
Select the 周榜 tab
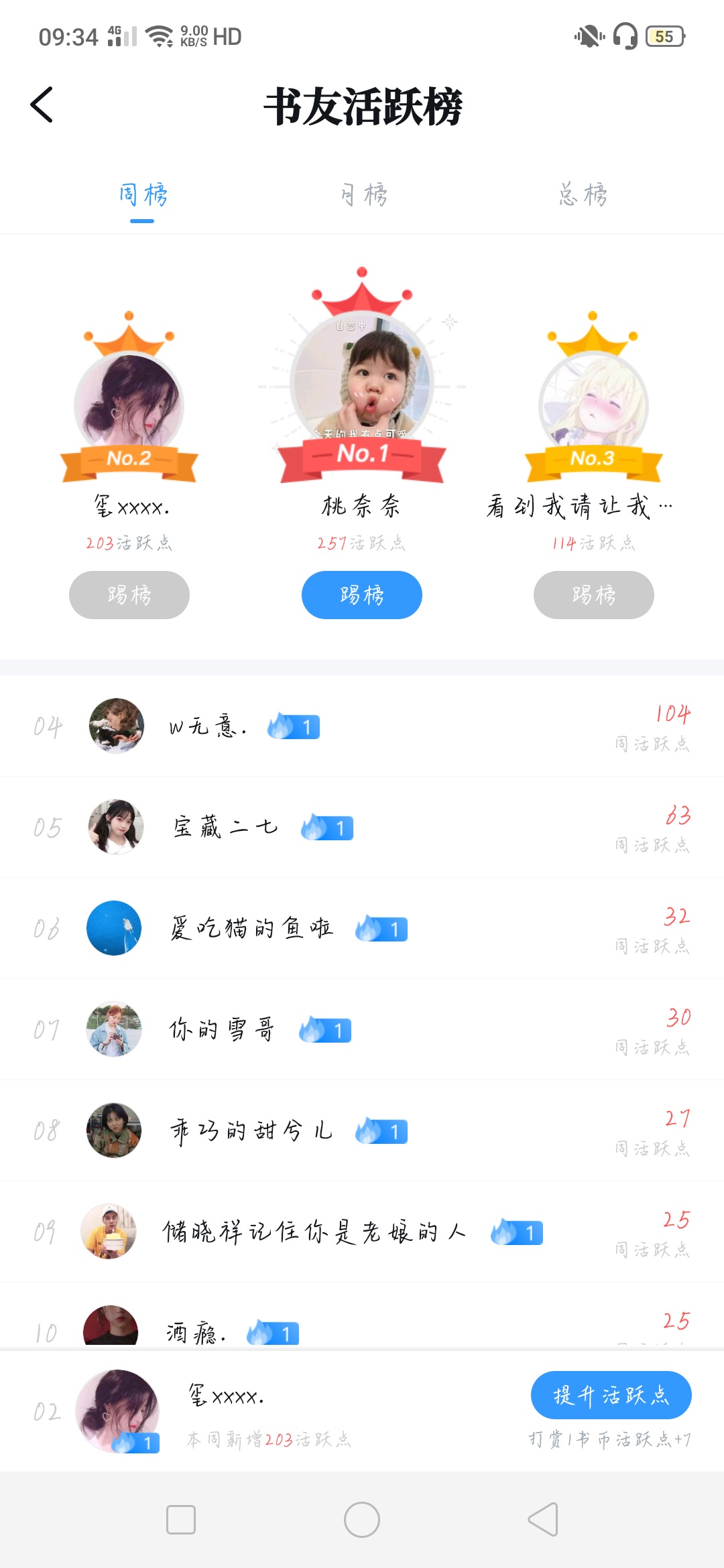point(143,195)
